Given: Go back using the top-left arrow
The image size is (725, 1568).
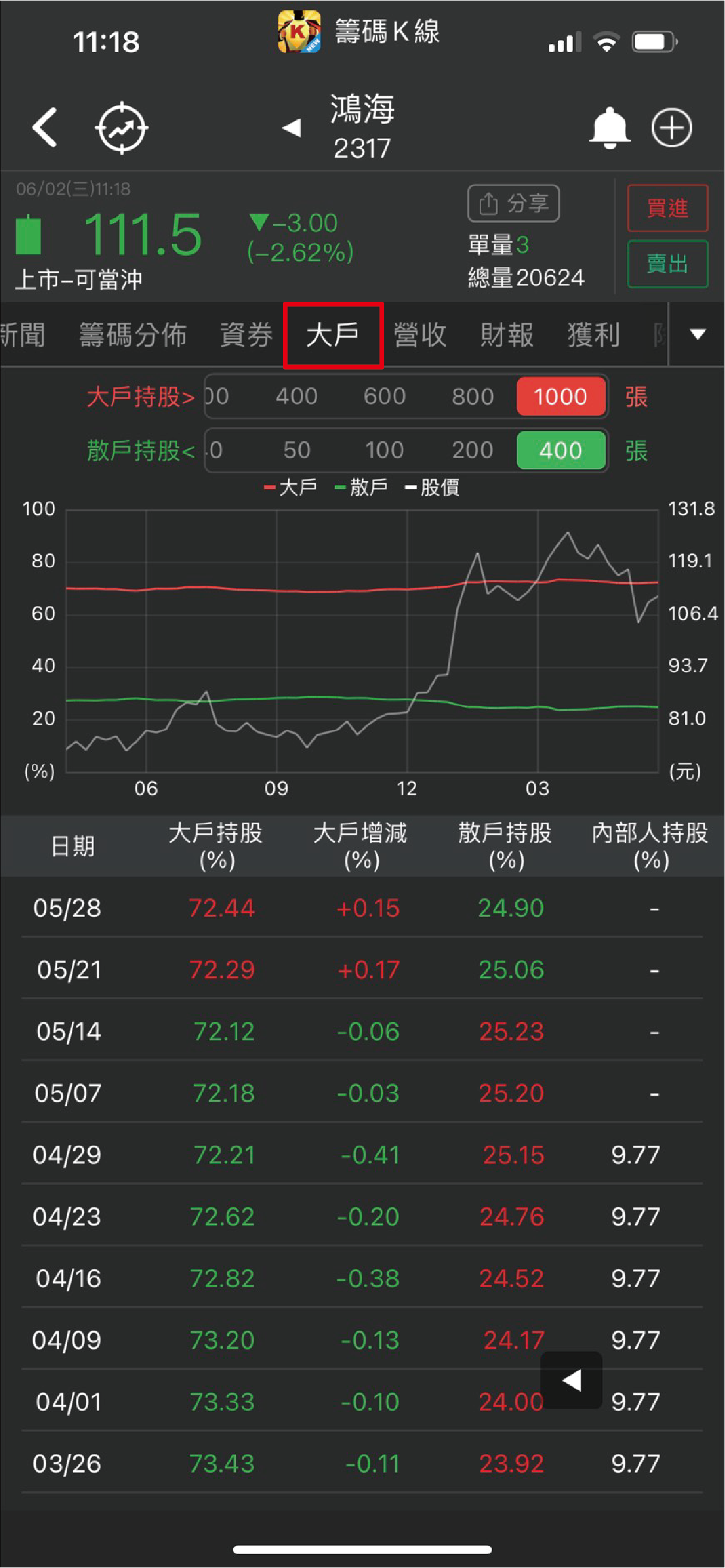Looking at the screenshot, I should click(x=45, y=128).
